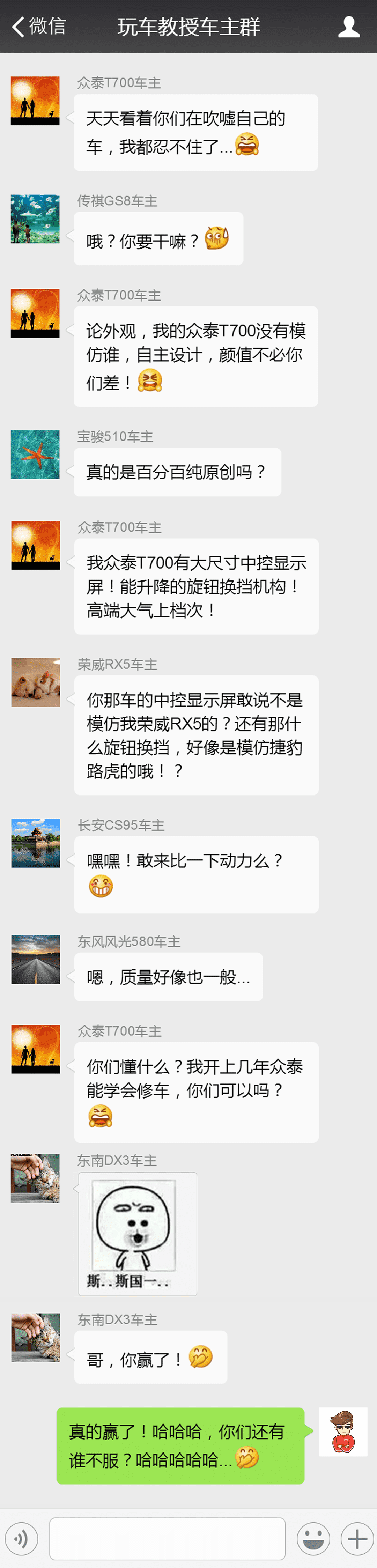Image resolution: width=377 pixels, height=1568 pixels.
Task: Switch to voice message input
Action: click(21, 1539)
